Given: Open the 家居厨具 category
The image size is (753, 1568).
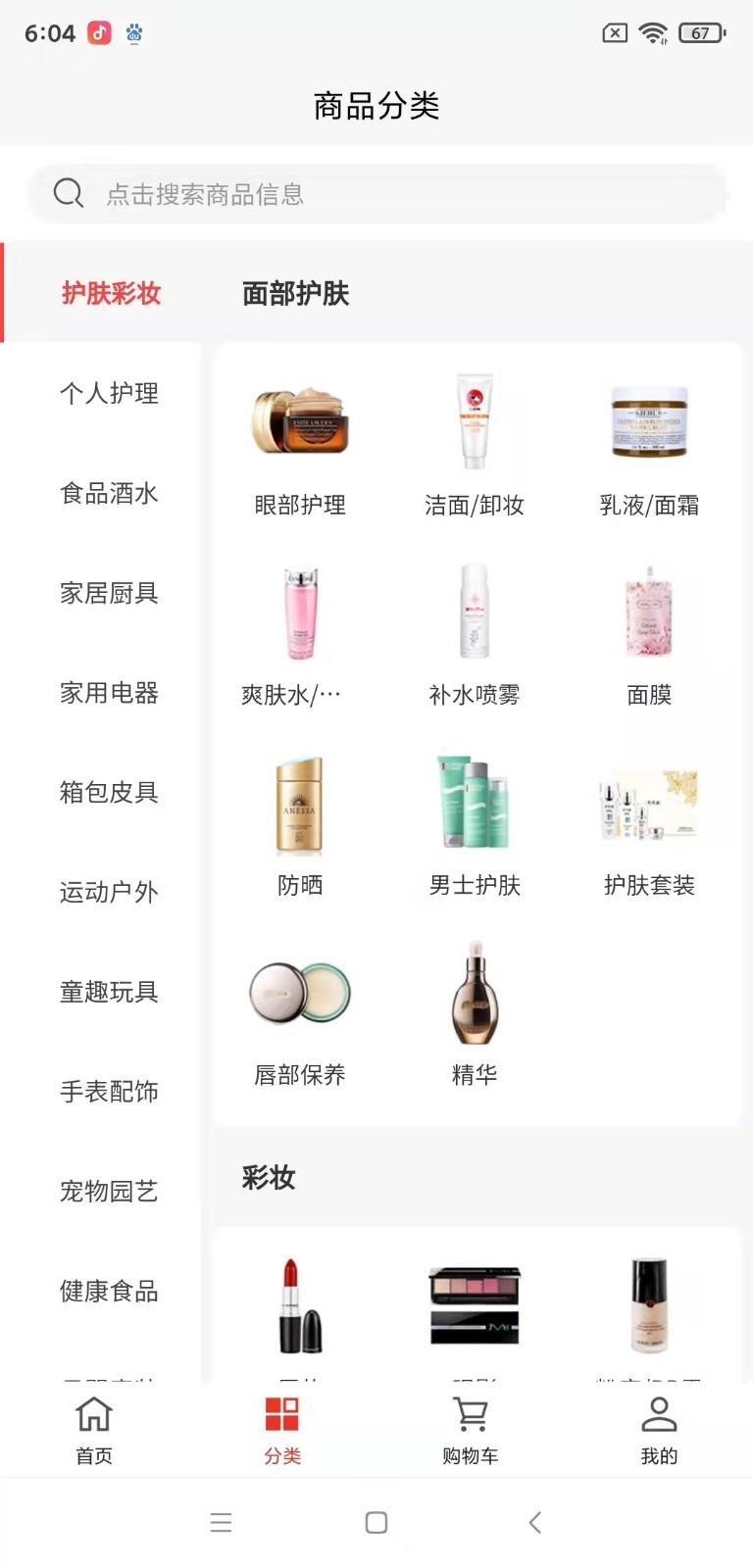Looking at the screenshot, I should coord(109,593).
